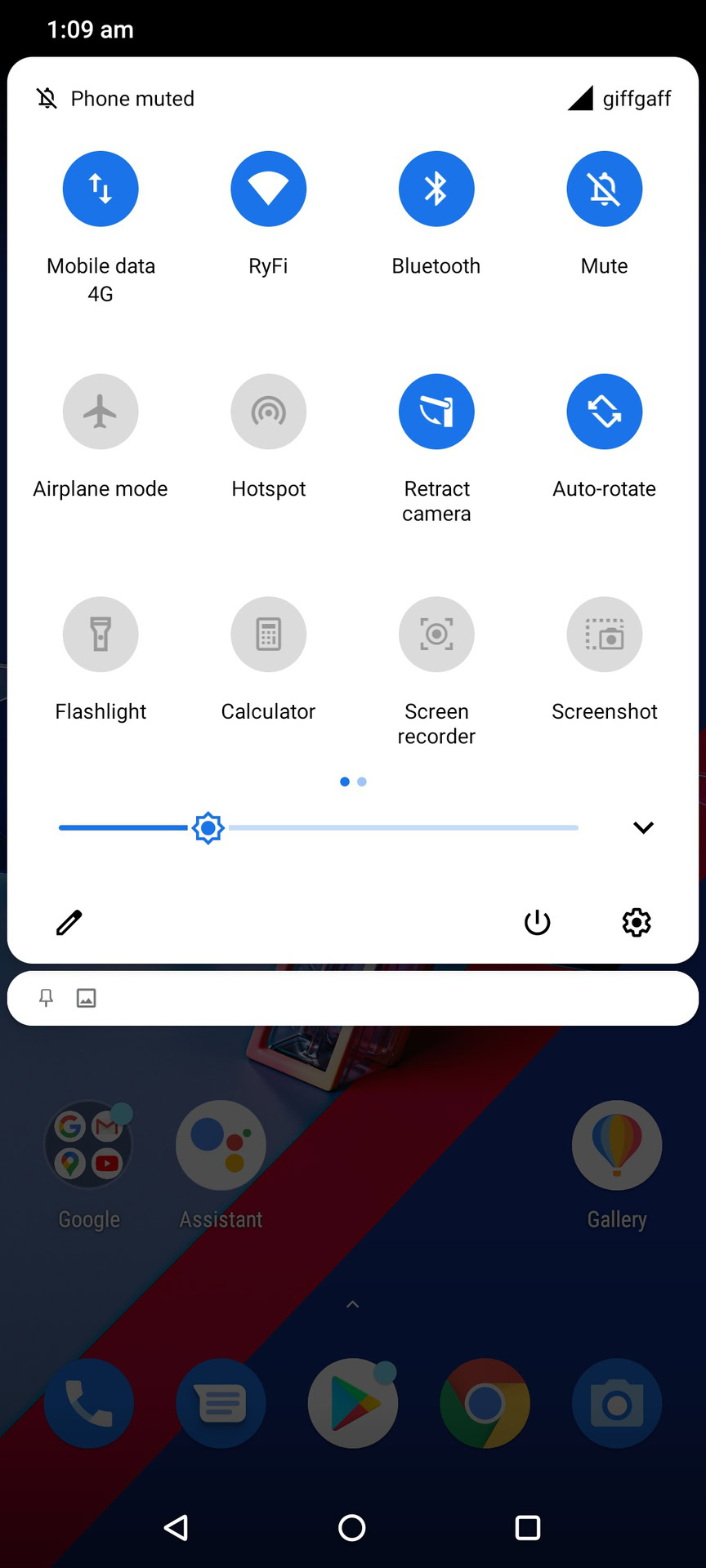Turn on the Flashlight
706x1568 pixels.
[101, 635]
